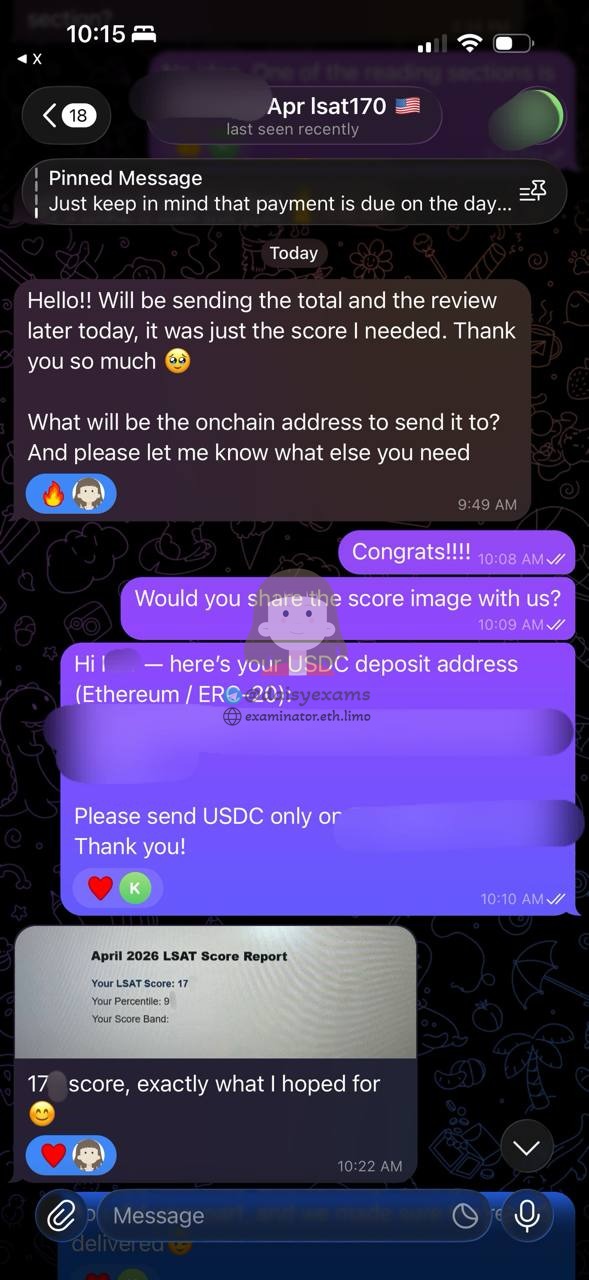Viewport: 589px width, 1280px height.
Task: Open the scheduled messages clock icon
Action: pos(465,1216)
